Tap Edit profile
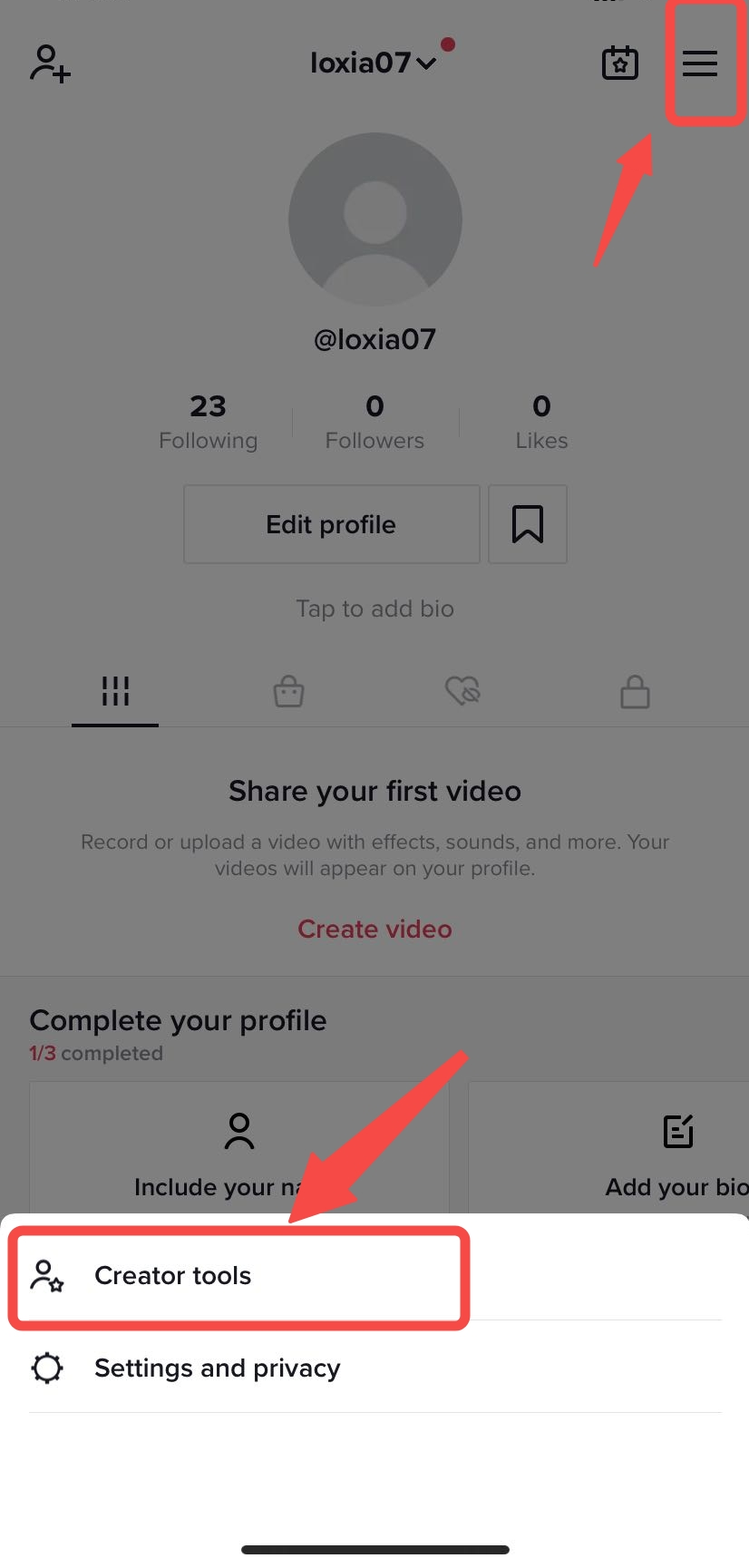 point(331,524)
